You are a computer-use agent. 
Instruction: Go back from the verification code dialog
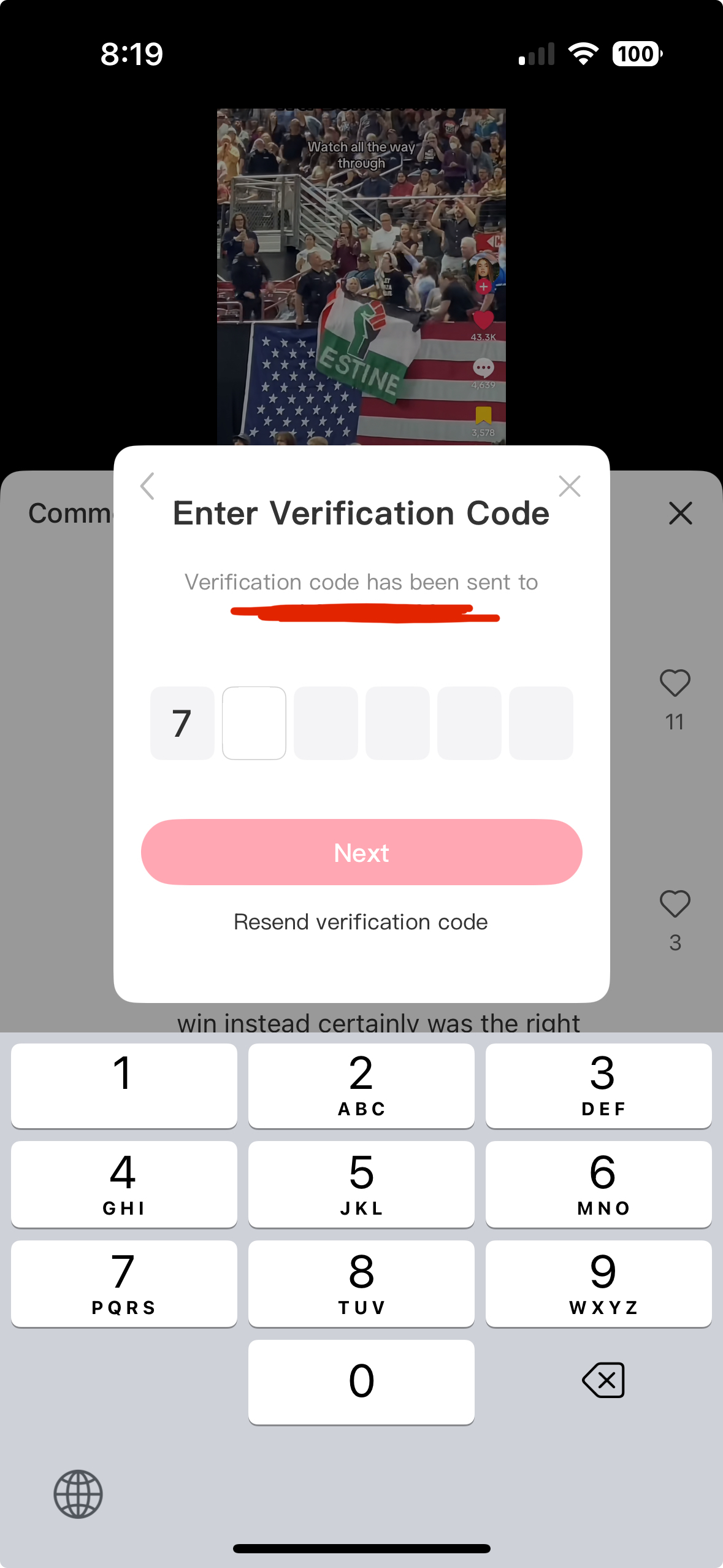(147, 486)
